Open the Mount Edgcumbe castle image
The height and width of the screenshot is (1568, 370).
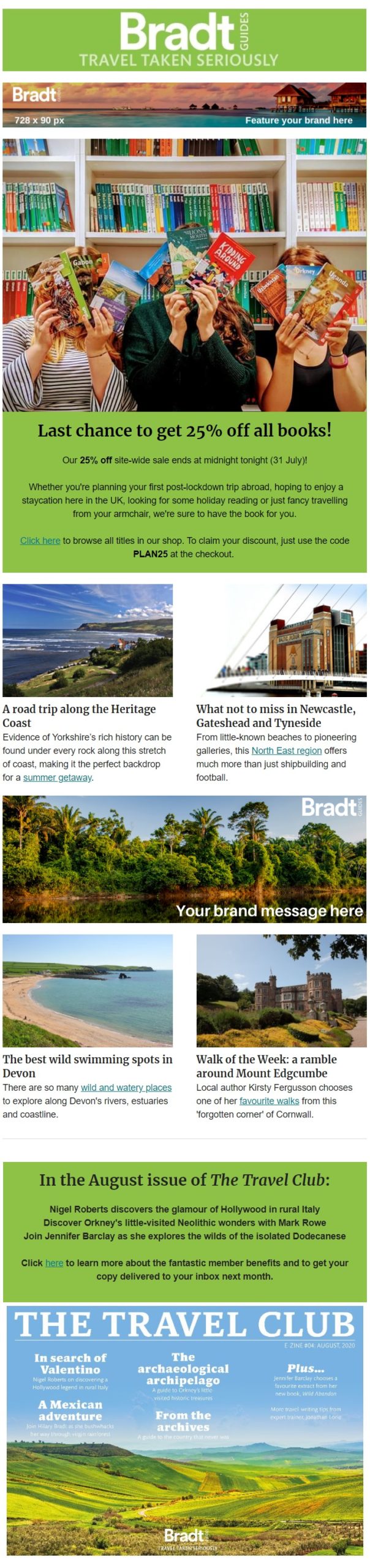(x=281, y=990)
